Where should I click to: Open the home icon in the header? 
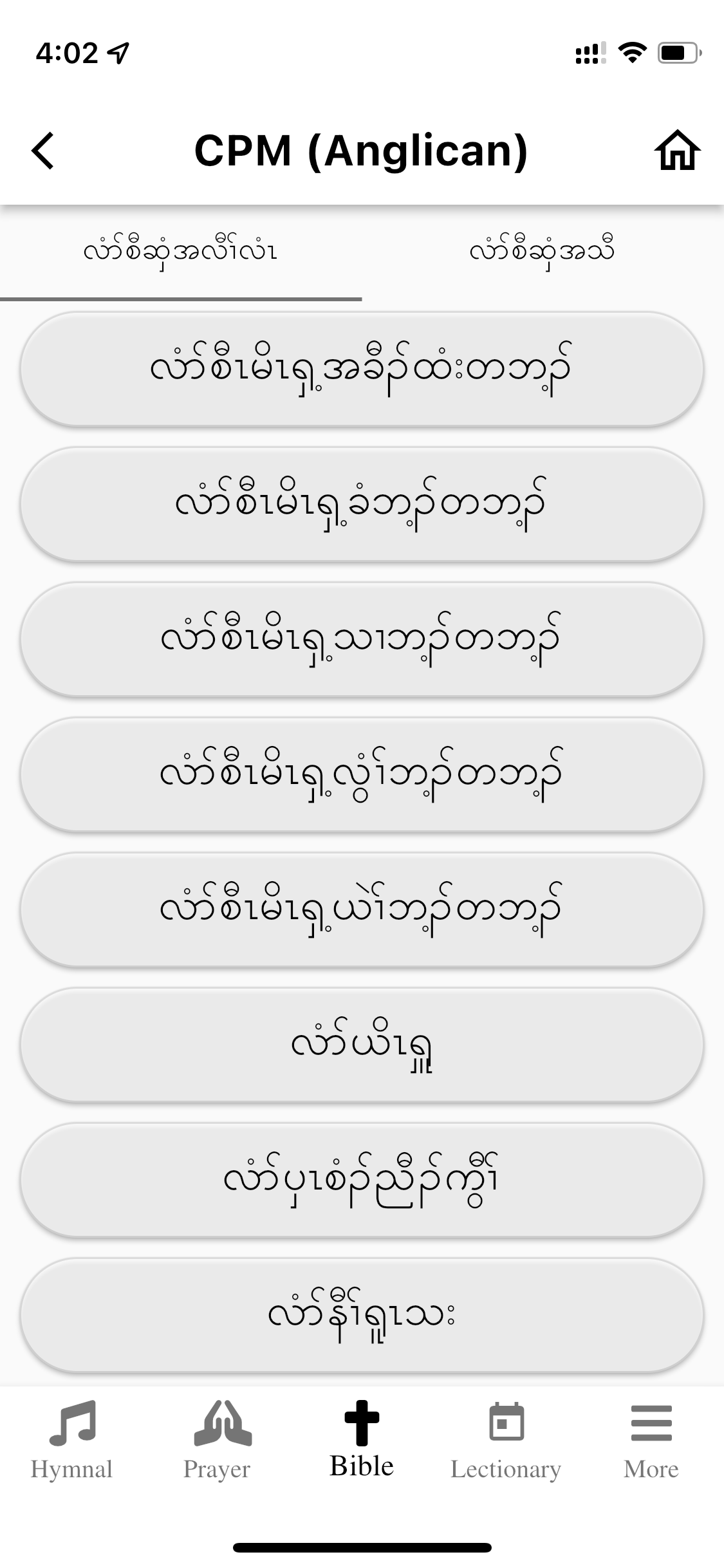(677, 151)
